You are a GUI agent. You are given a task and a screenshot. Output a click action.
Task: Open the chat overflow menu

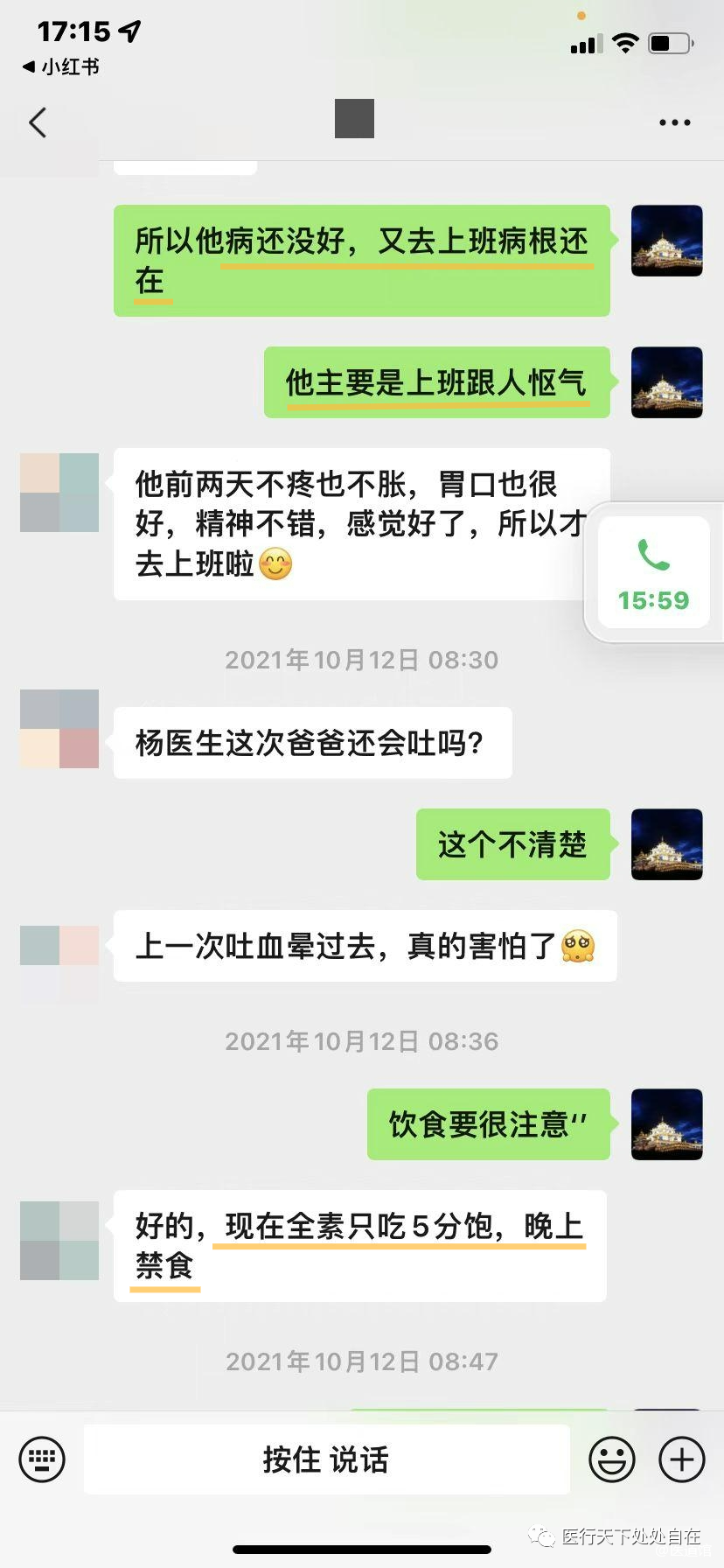coord(674,122)
